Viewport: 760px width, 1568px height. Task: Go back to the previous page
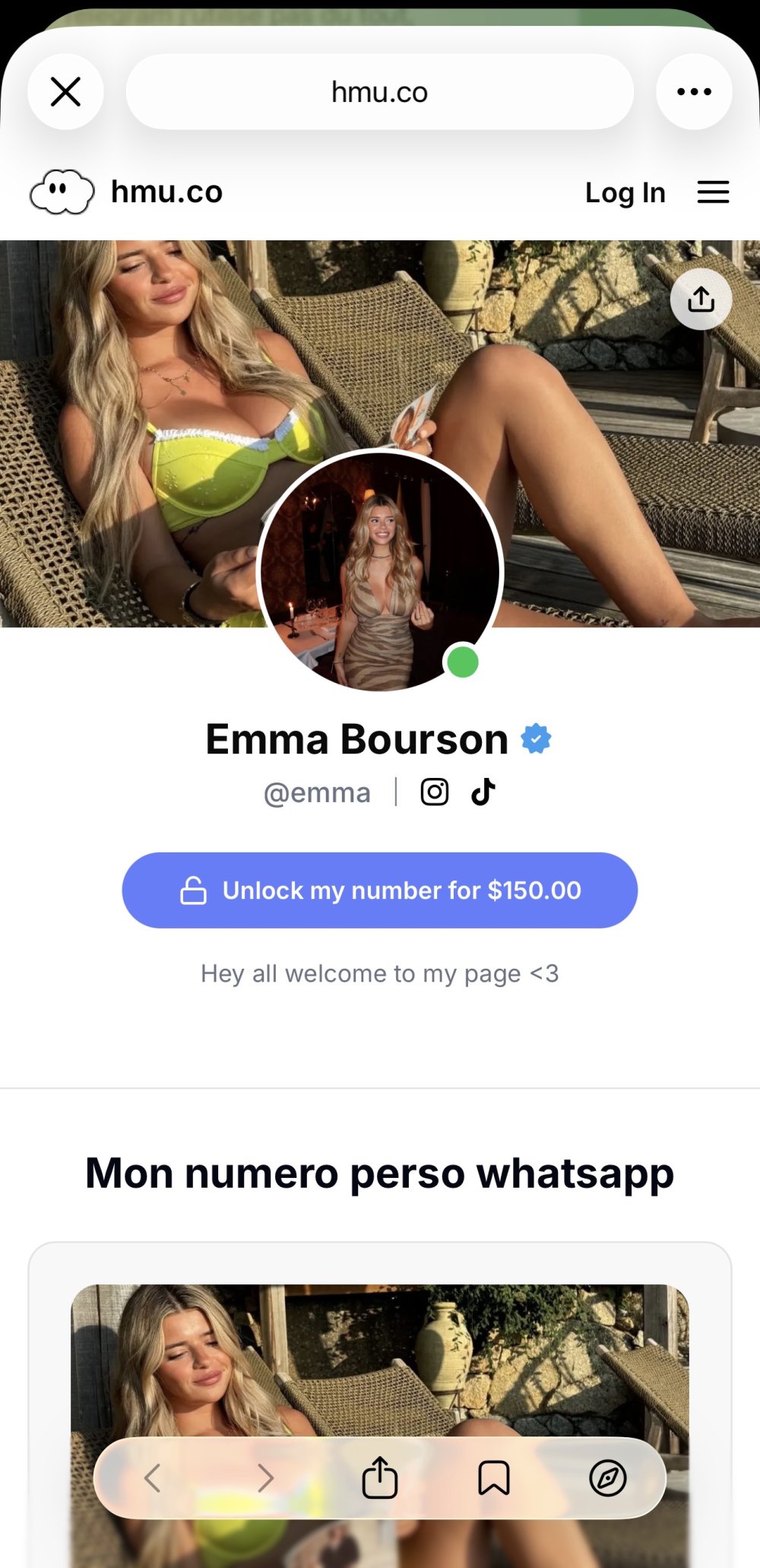click(152, 1478)
